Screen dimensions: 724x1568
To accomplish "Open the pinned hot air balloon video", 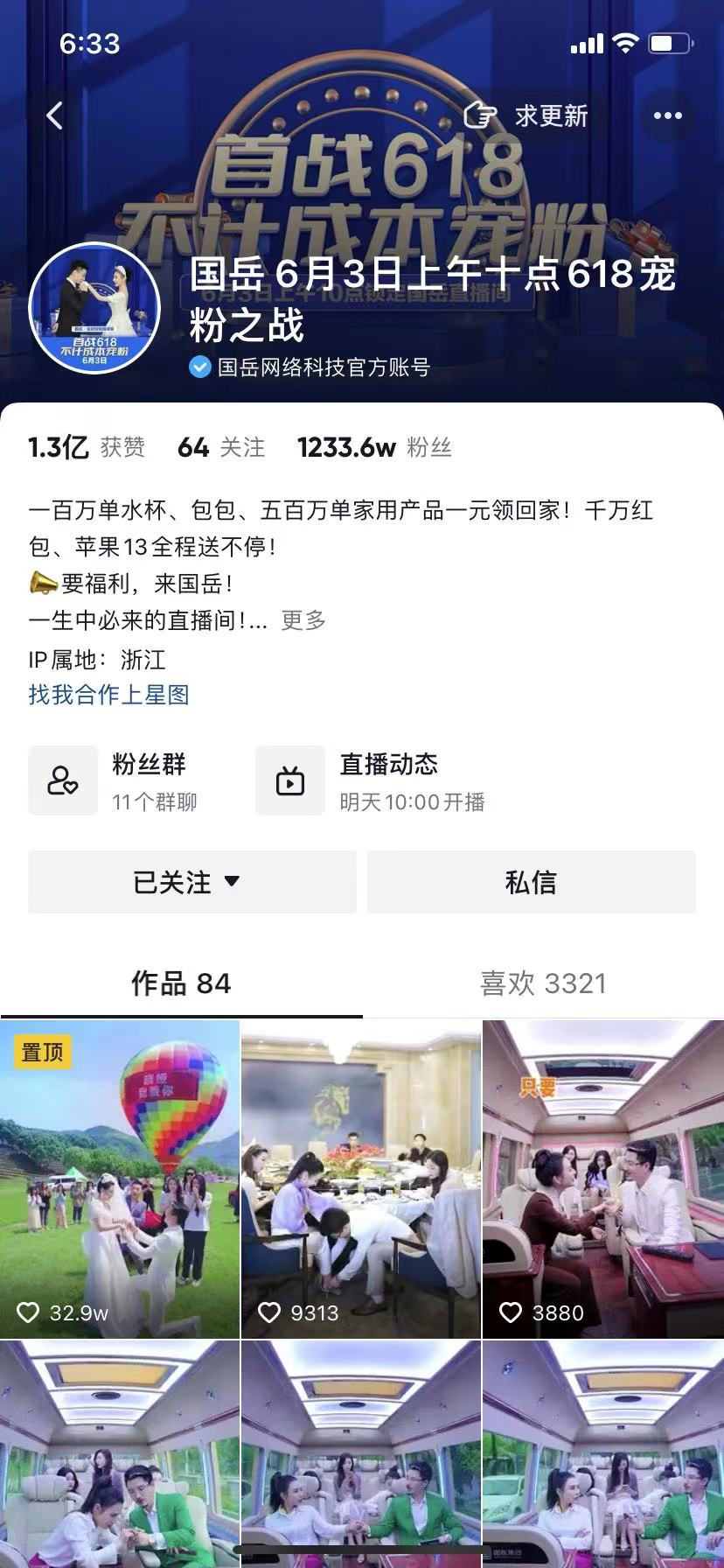I will [x=120, y=1179].
